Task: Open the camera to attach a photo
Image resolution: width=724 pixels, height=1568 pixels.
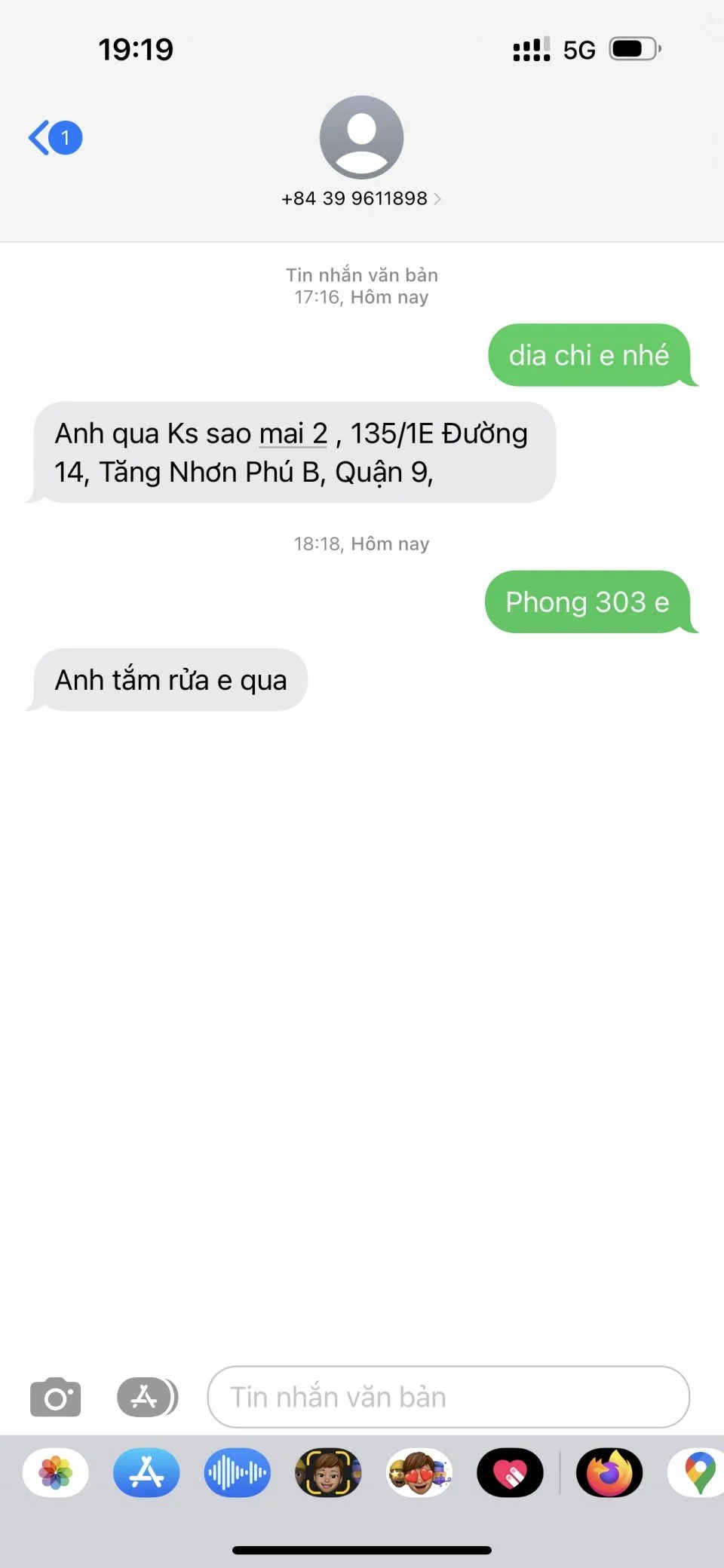Action: [55, 1397]
